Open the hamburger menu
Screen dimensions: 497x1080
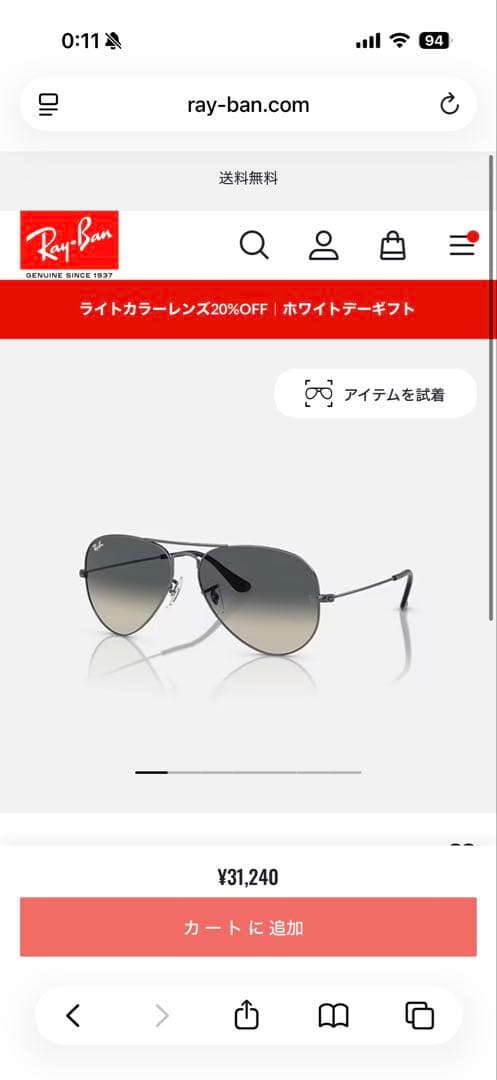point(463,245)
